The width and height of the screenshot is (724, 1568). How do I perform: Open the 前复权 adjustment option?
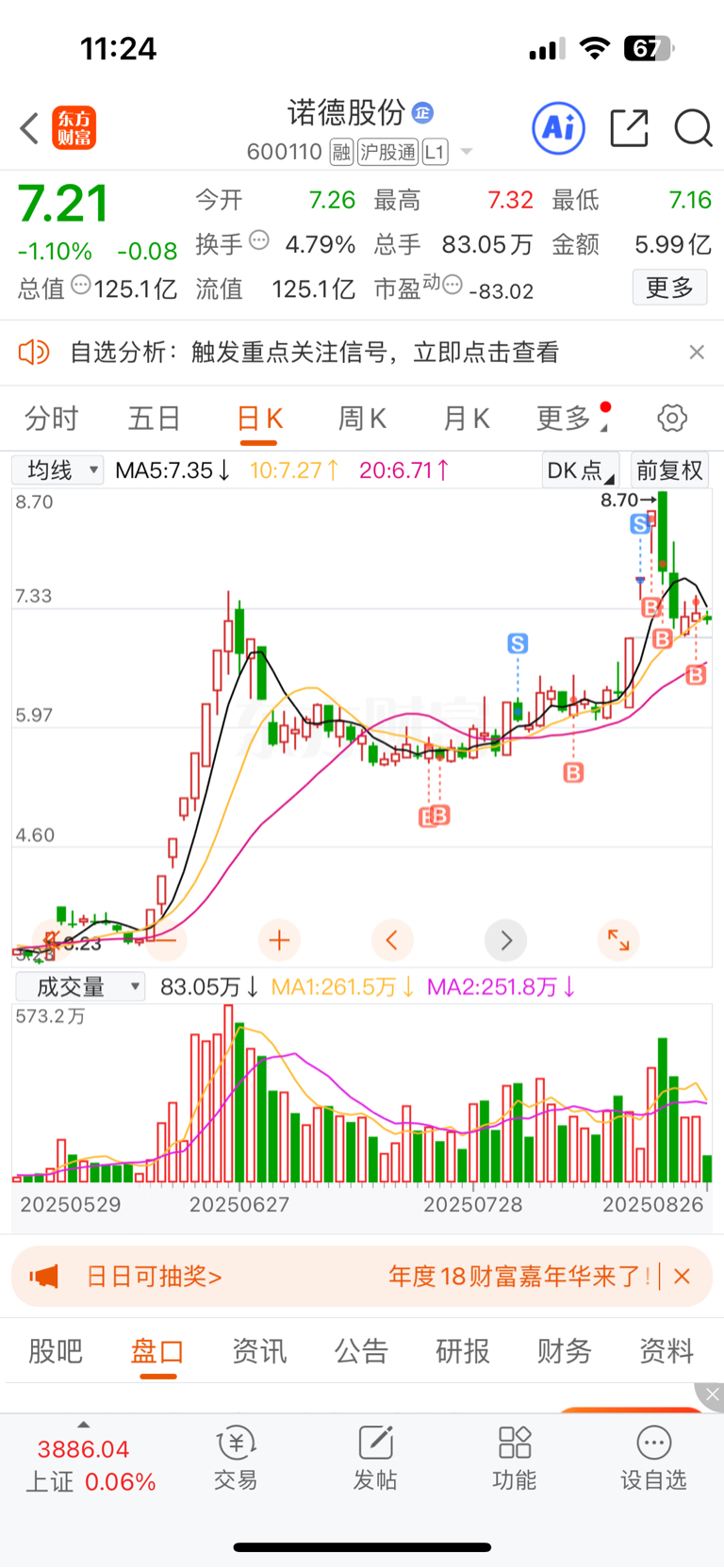[x=669, y=470]
